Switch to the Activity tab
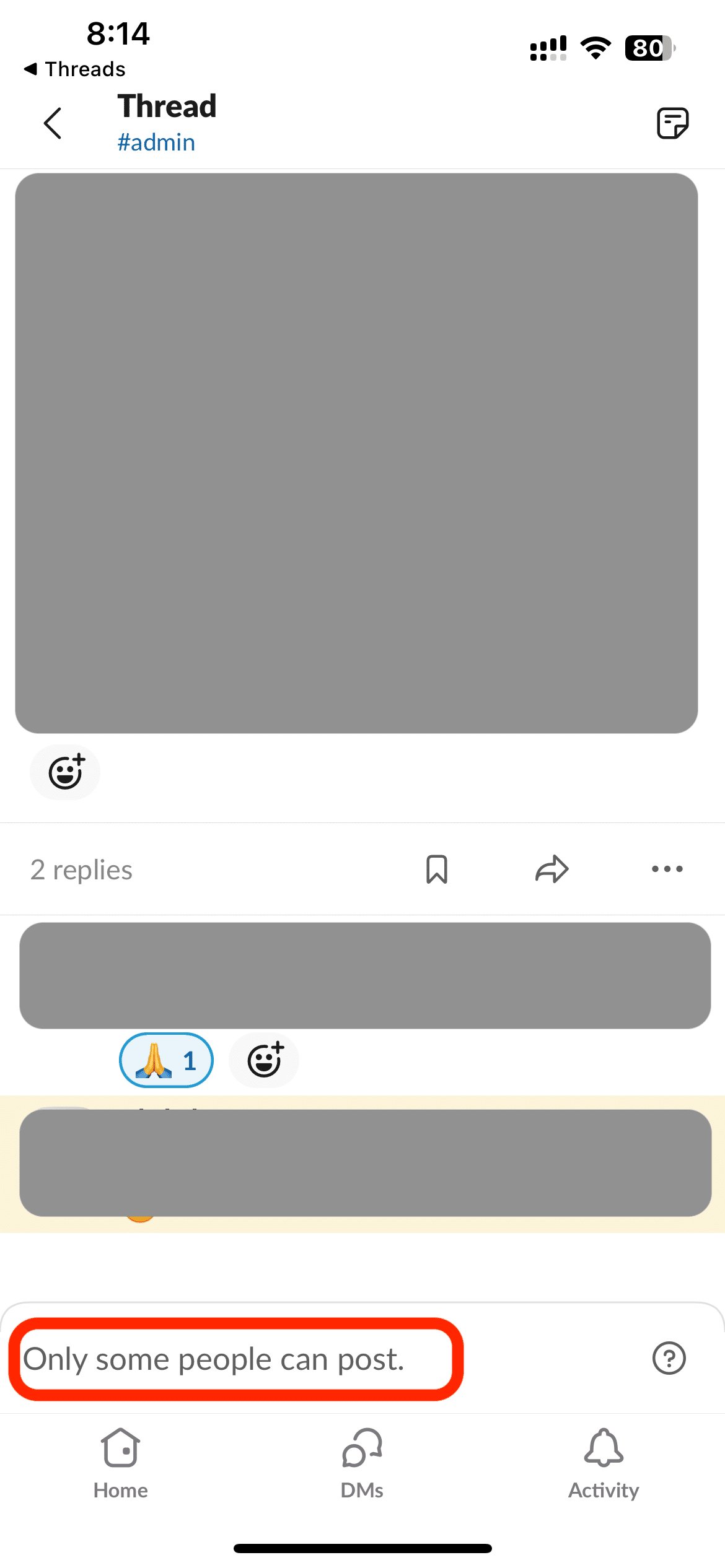725x1568 pixels. click(604, 1464)
